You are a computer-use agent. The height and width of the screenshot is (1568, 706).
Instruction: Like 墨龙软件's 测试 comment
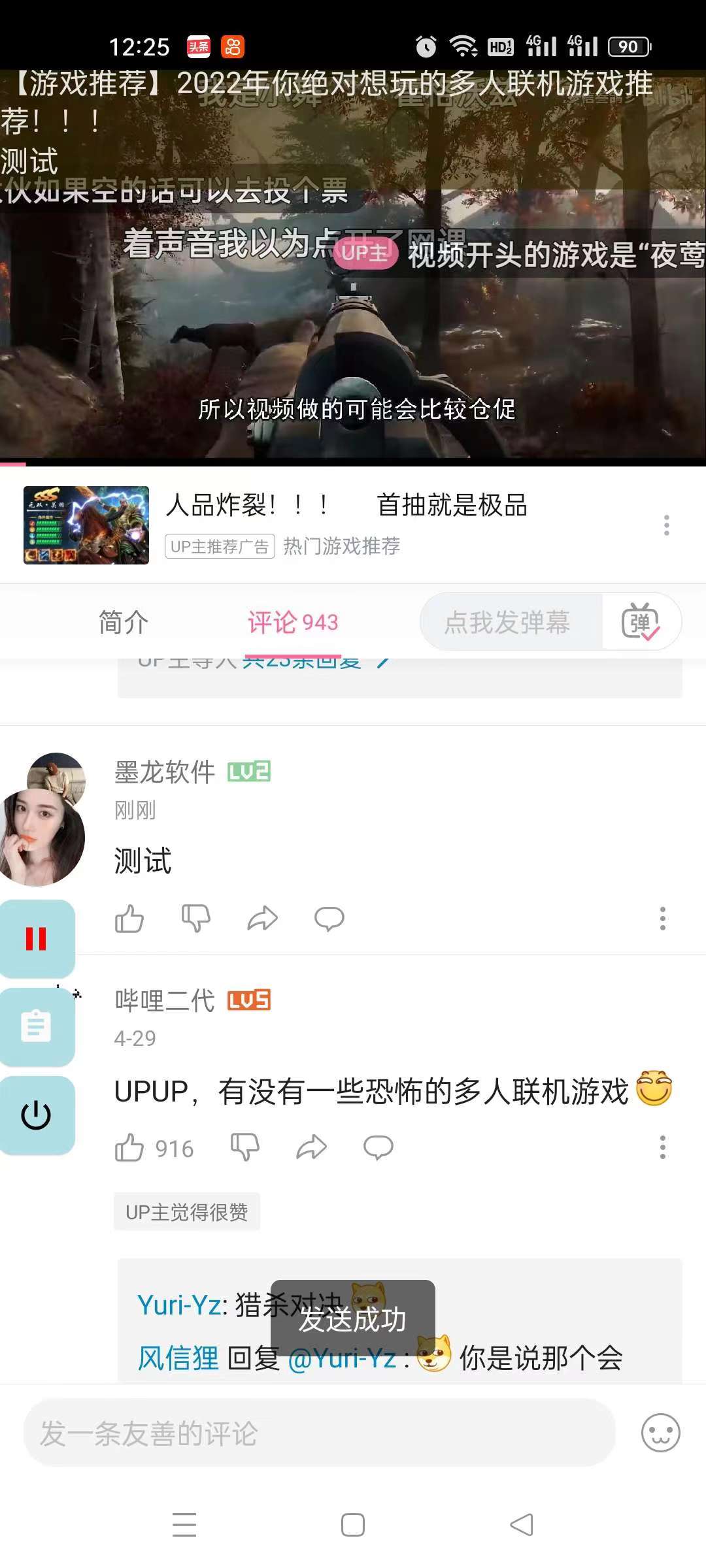(x=129, y=919)
